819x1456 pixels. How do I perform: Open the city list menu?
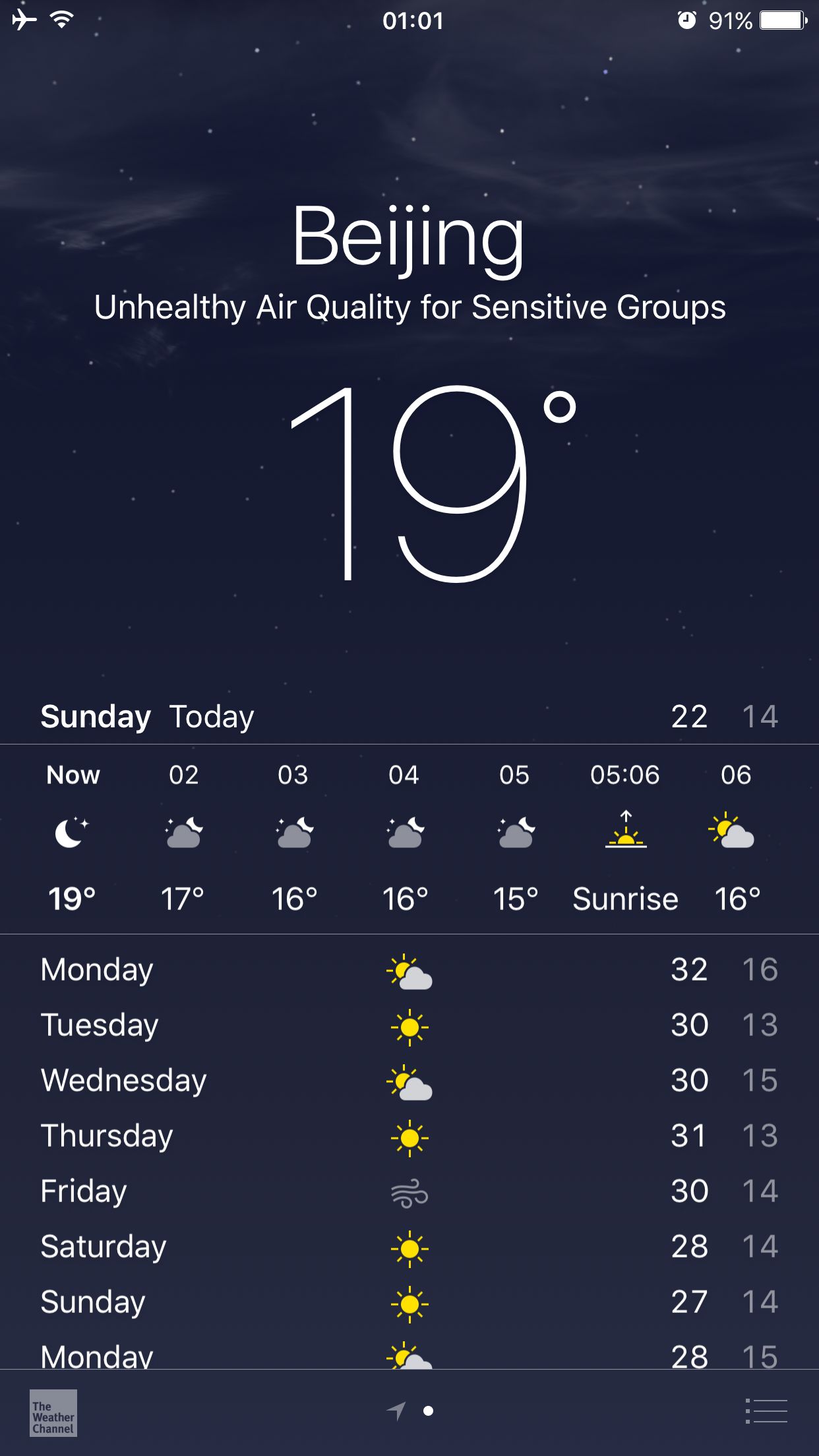tap(766, 1411)
